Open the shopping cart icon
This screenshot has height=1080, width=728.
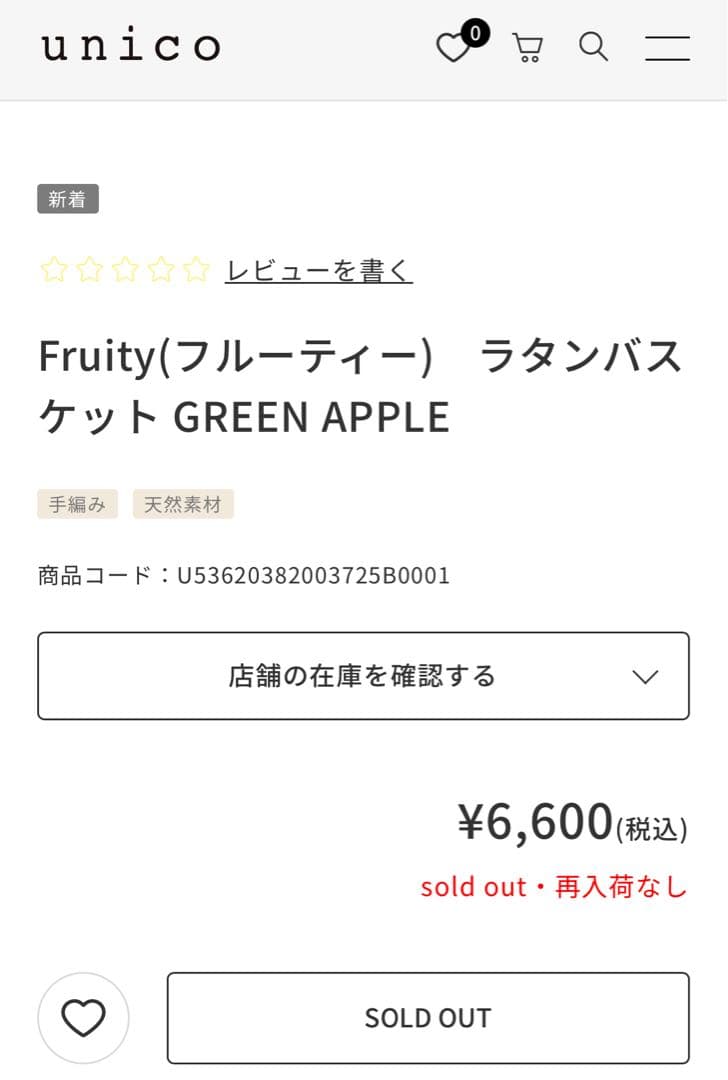(x=527, y=46)
